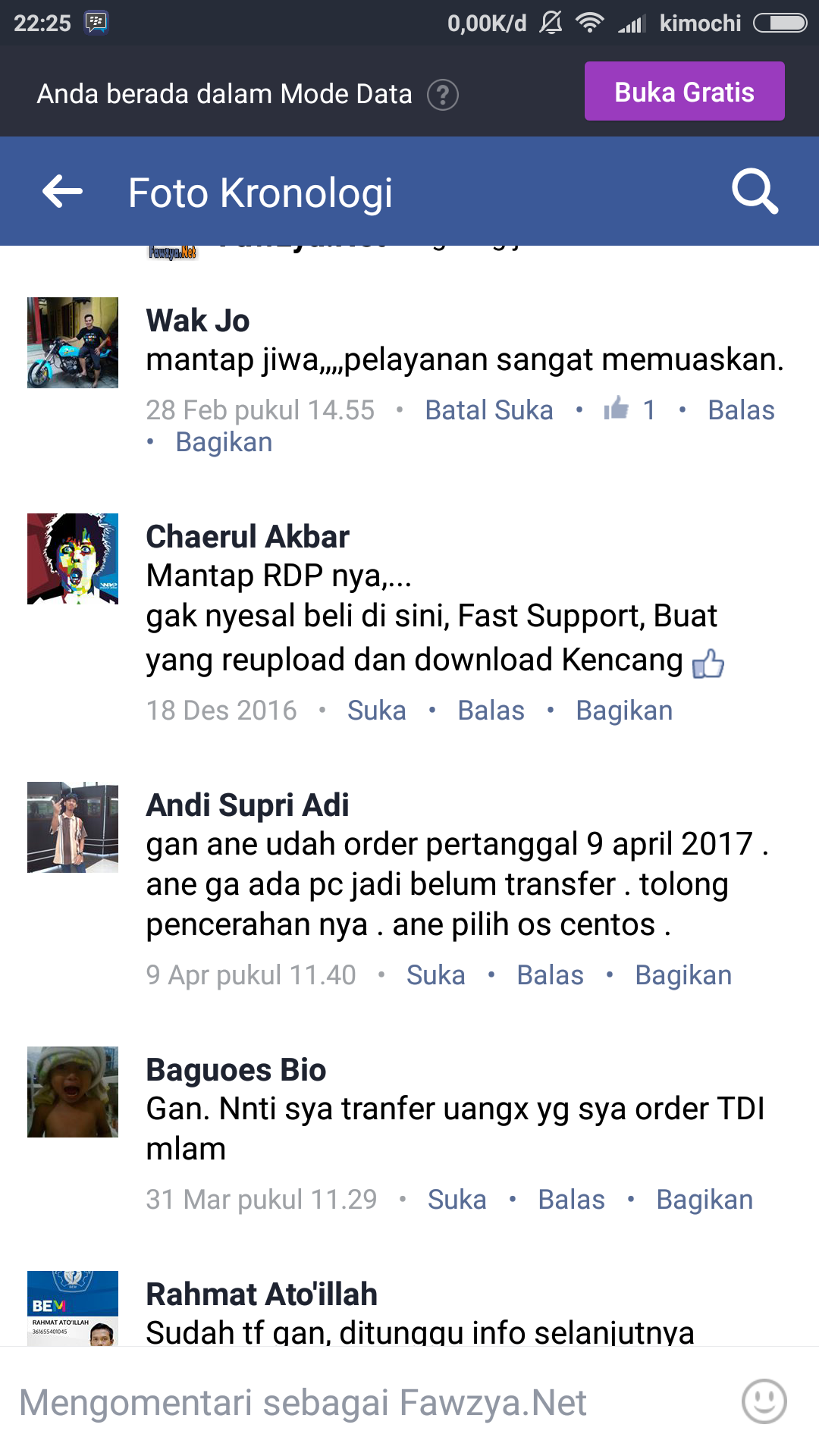This screenshot has width=819, height=1456.
Task: Open the Mode Data help icon
Action: click(443, 95)
